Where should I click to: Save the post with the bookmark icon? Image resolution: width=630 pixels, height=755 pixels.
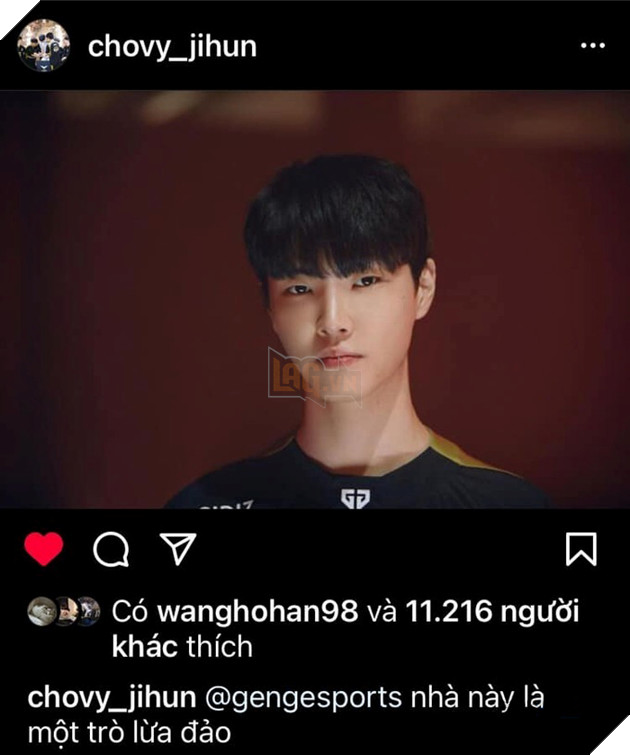[581, 549]
